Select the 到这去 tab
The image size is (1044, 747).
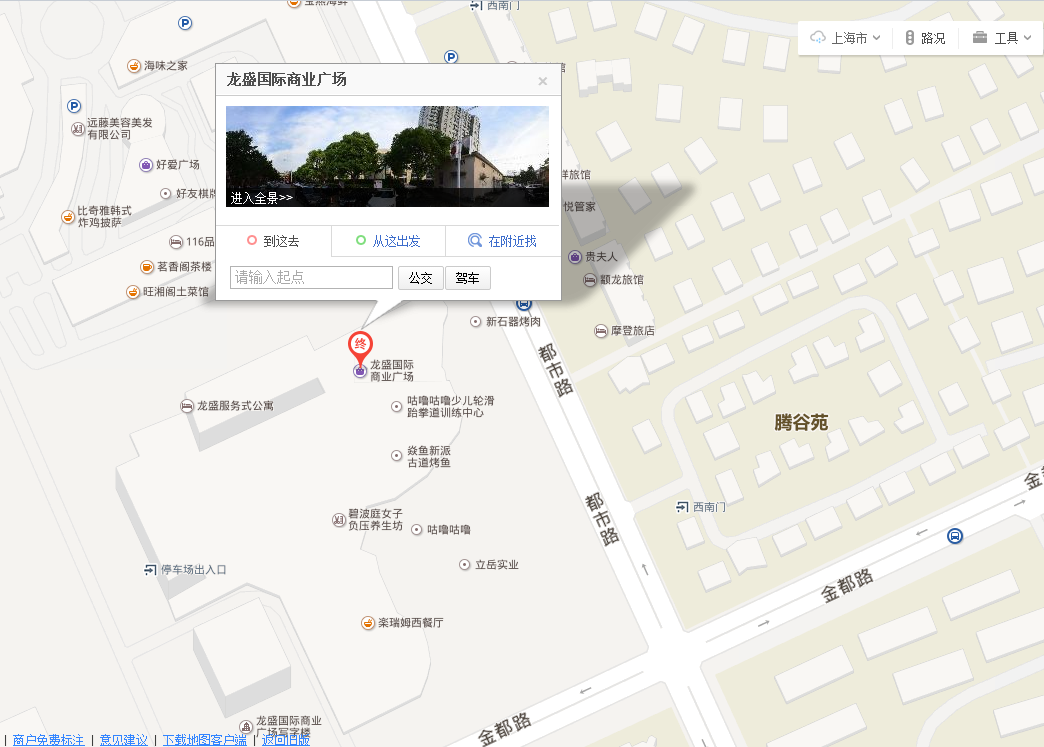(x=273, y=241)
